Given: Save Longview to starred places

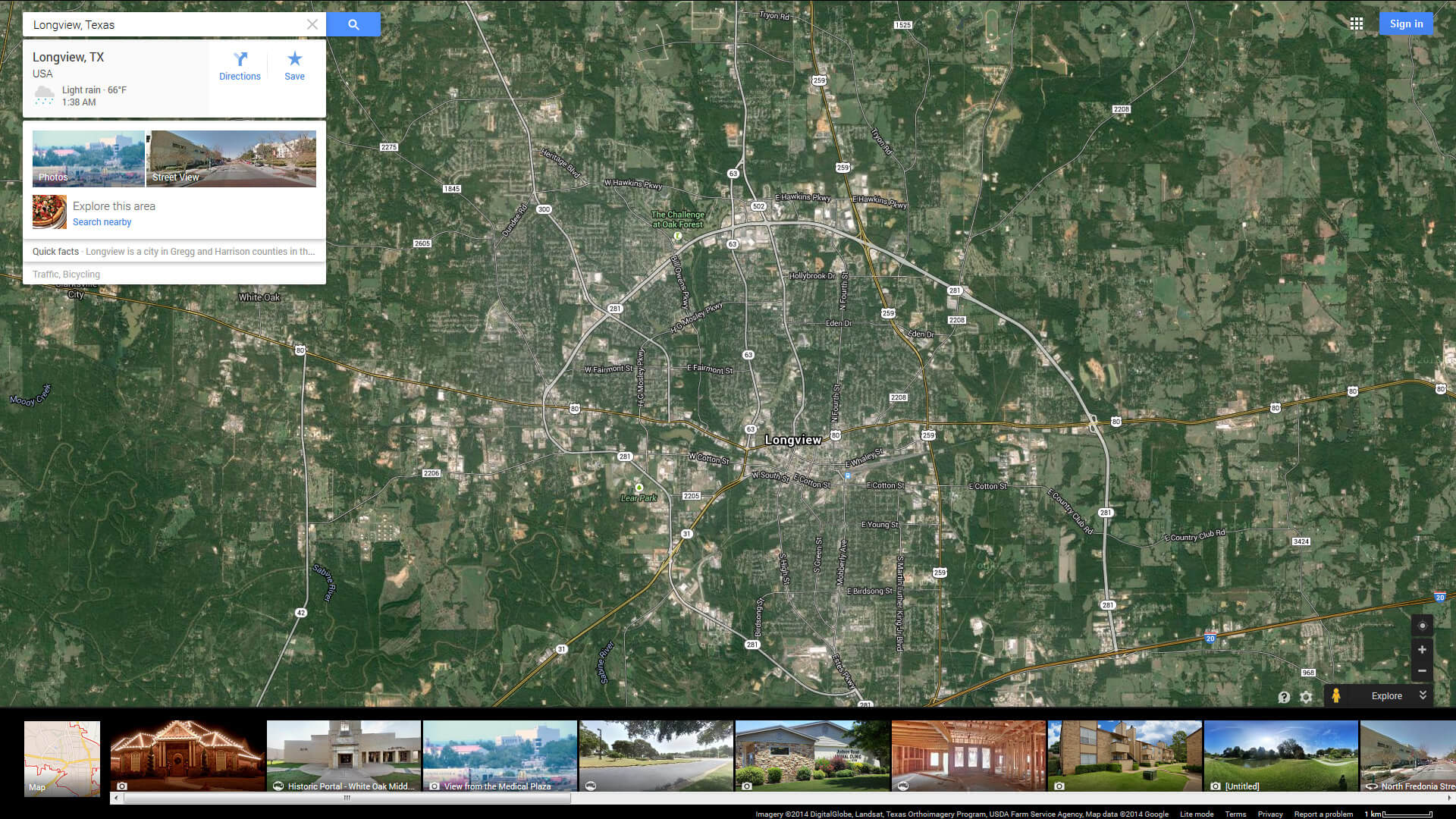Looking at the screenshot, I should (x=294, y=65).
